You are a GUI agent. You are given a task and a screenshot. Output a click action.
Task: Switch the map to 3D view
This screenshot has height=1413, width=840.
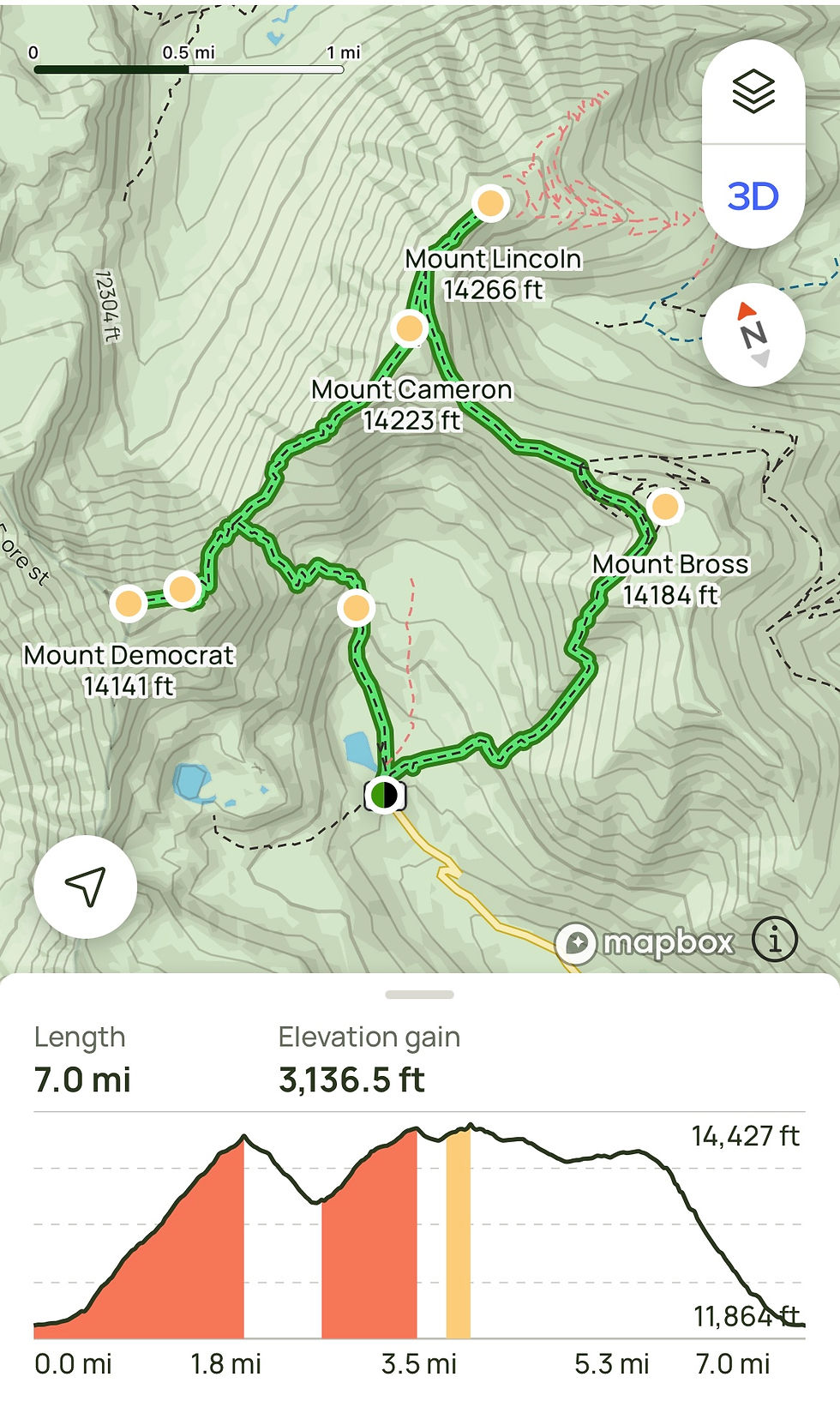tap(753, 196)
